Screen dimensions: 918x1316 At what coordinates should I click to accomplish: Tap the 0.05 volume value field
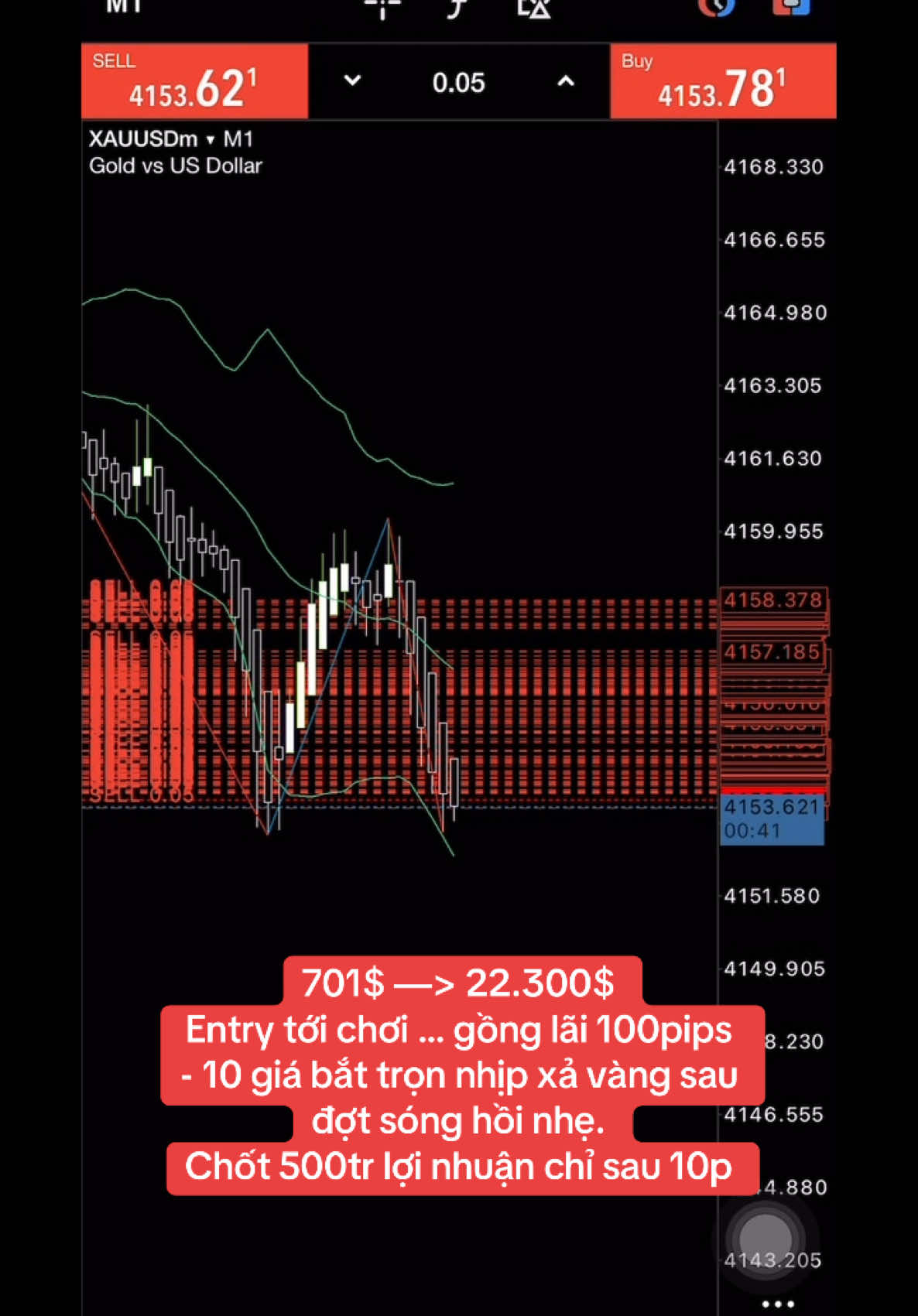pyautogui.click(x=459, y=81)
